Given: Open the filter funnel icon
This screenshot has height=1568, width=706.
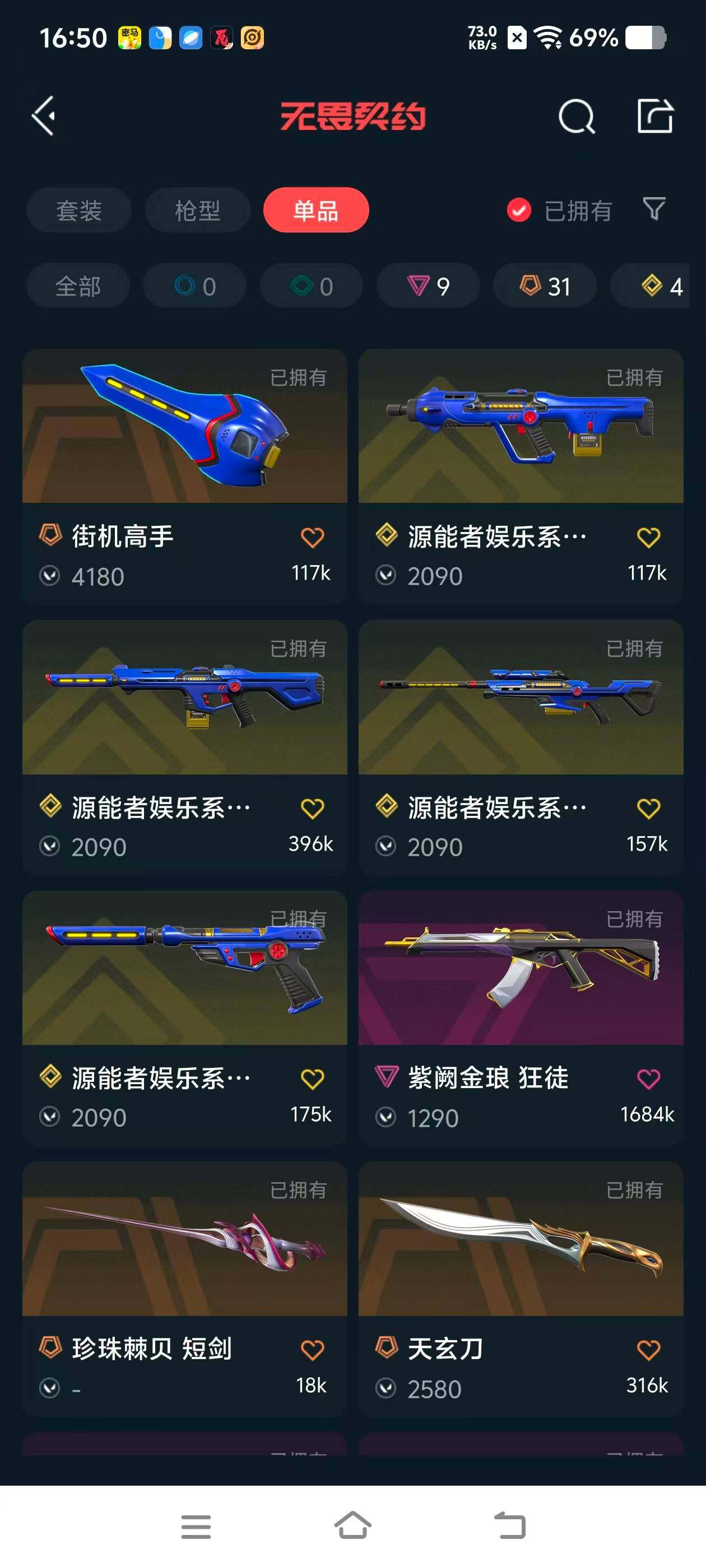Looking at the screenshot, I should pos(654,210).
